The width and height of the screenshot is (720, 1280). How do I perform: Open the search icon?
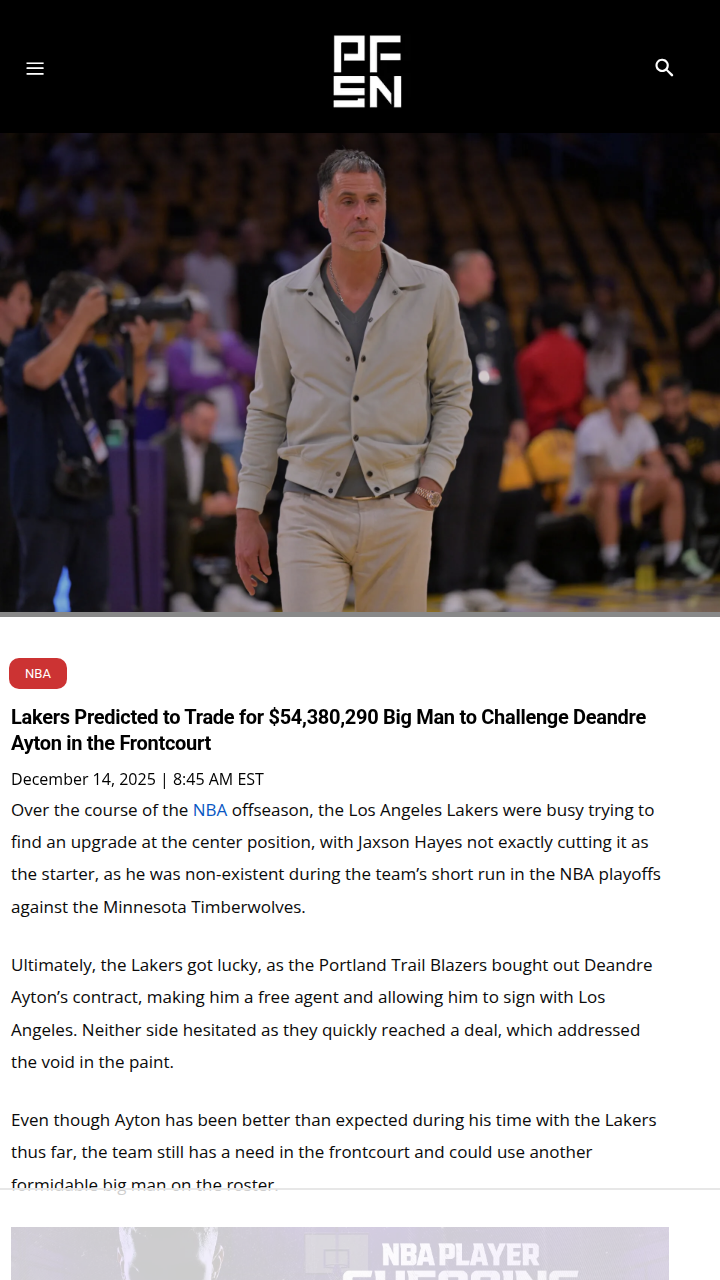tap(664, 68)
